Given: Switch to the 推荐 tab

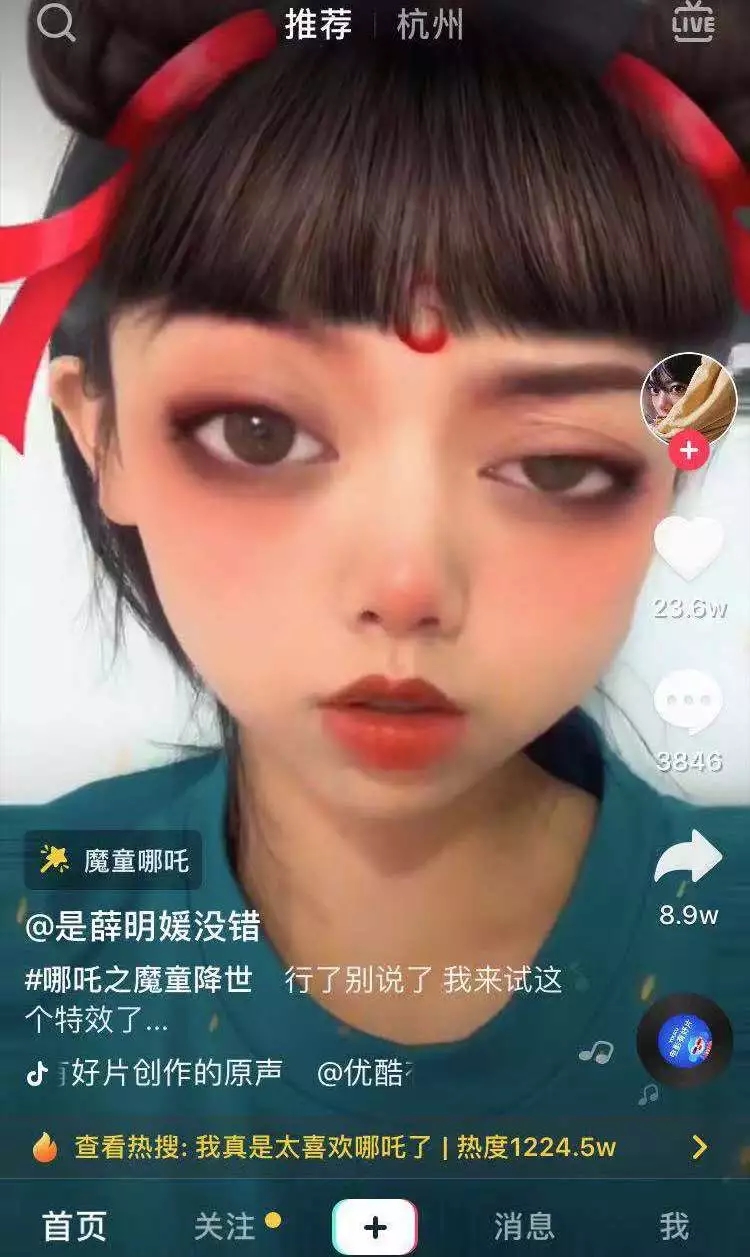Looking at the screenshot, I should (318, 26).
